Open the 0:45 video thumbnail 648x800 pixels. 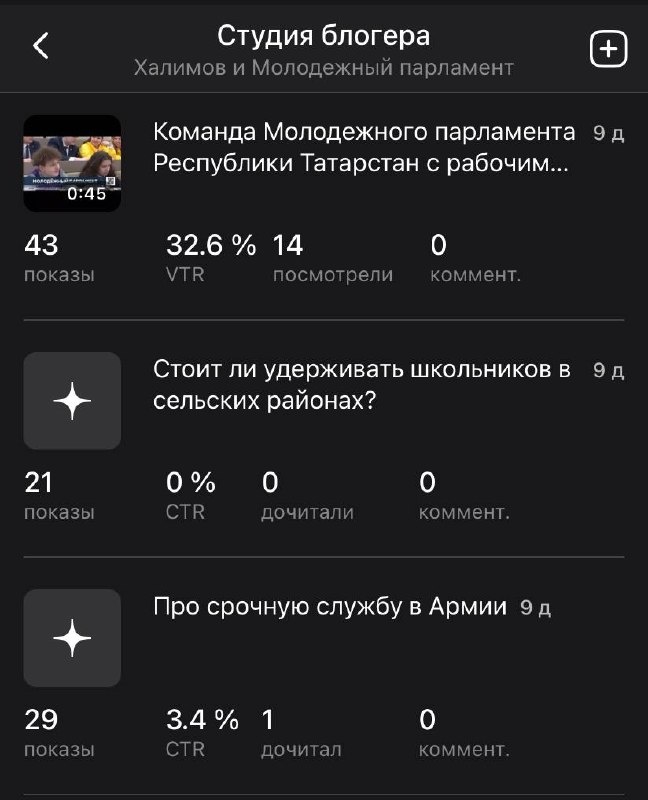coord(72,163)
